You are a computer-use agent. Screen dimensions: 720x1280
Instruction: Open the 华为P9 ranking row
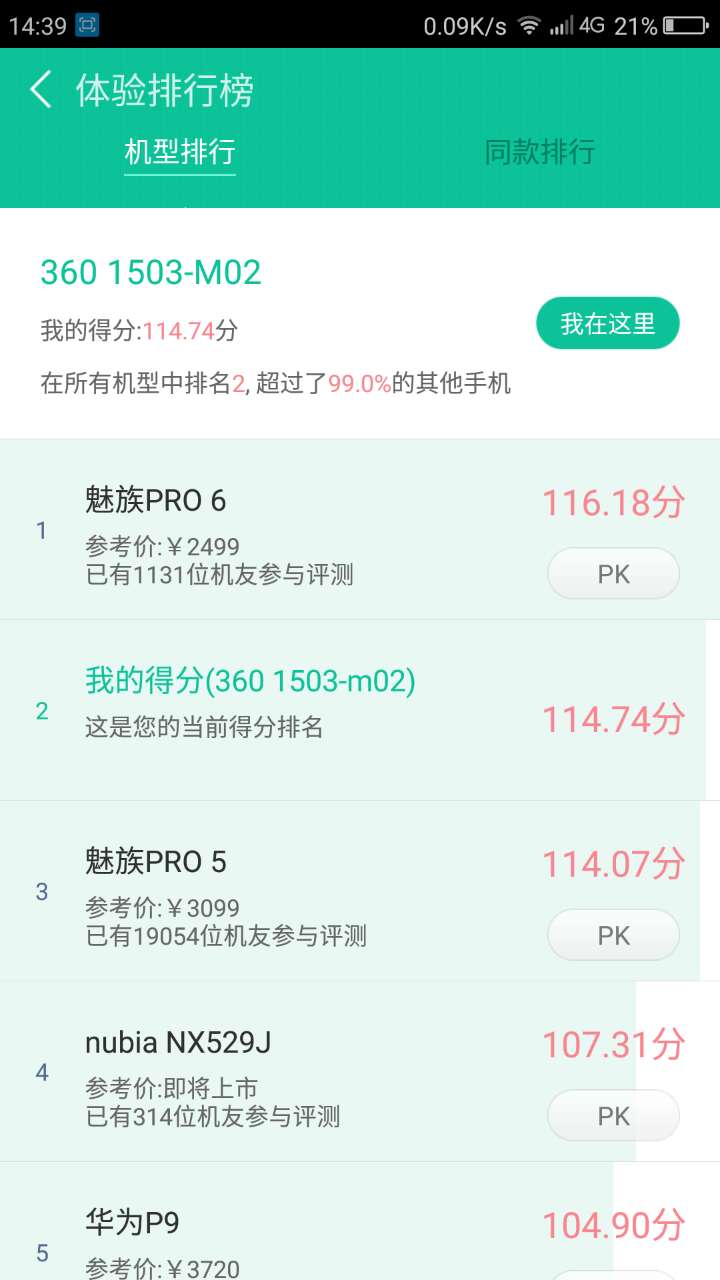click(x=360, y=1222)
